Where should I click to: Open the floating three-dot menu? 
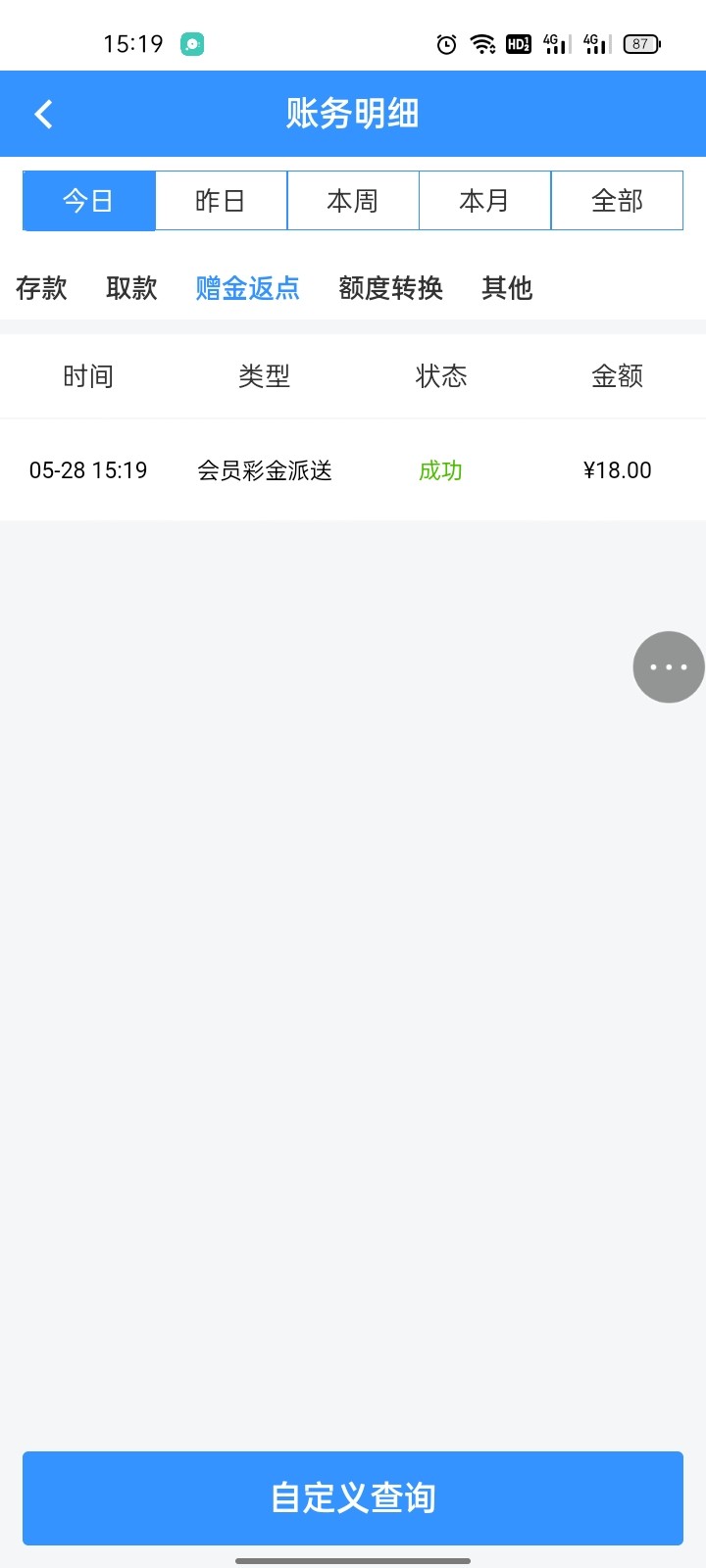point(669,667)
